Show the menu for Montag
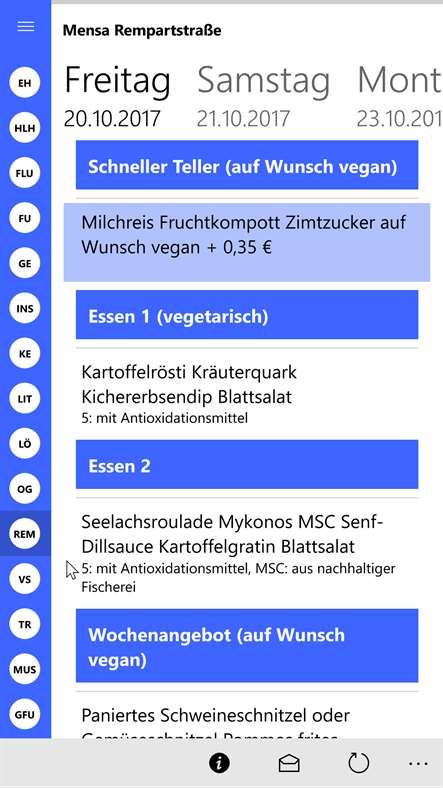Screen dimensions: 443x788 tap(399, 96)
